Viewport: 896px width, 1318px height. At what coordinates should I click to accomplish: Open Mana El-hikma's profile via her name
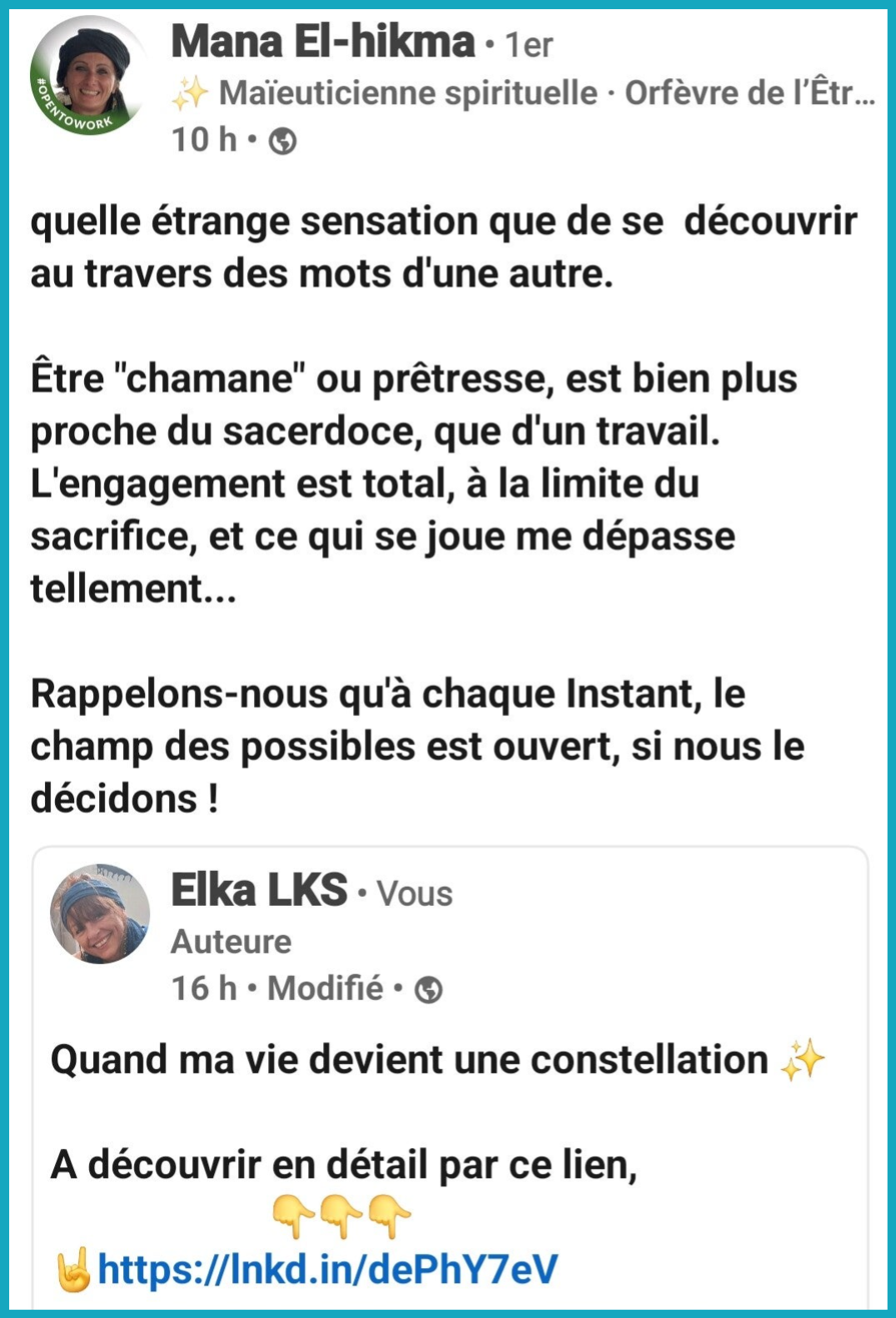tap(325, 42)
